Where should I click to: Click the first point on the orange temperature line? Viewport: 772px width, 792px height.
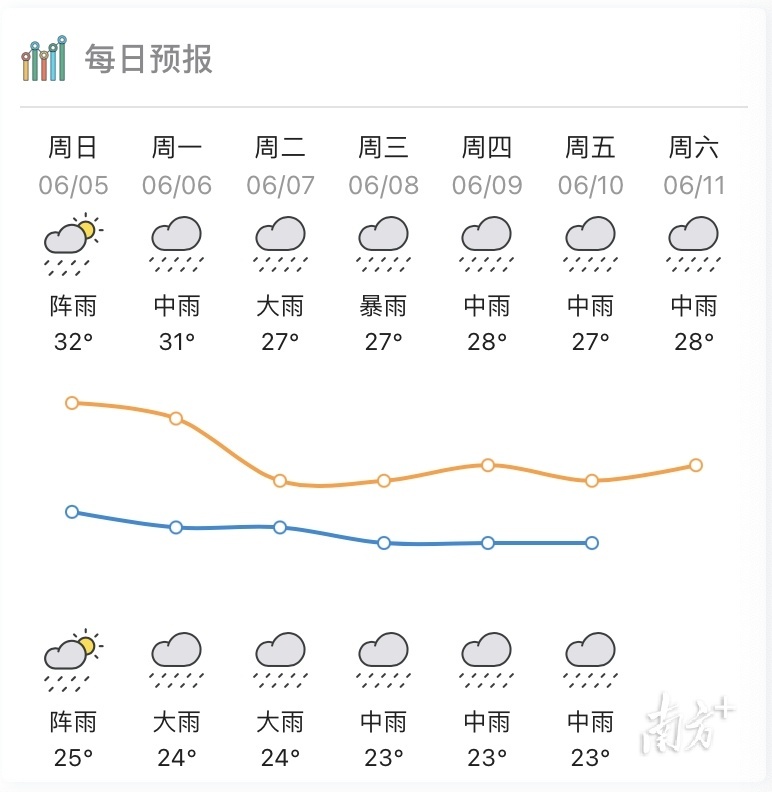(70, 402)
